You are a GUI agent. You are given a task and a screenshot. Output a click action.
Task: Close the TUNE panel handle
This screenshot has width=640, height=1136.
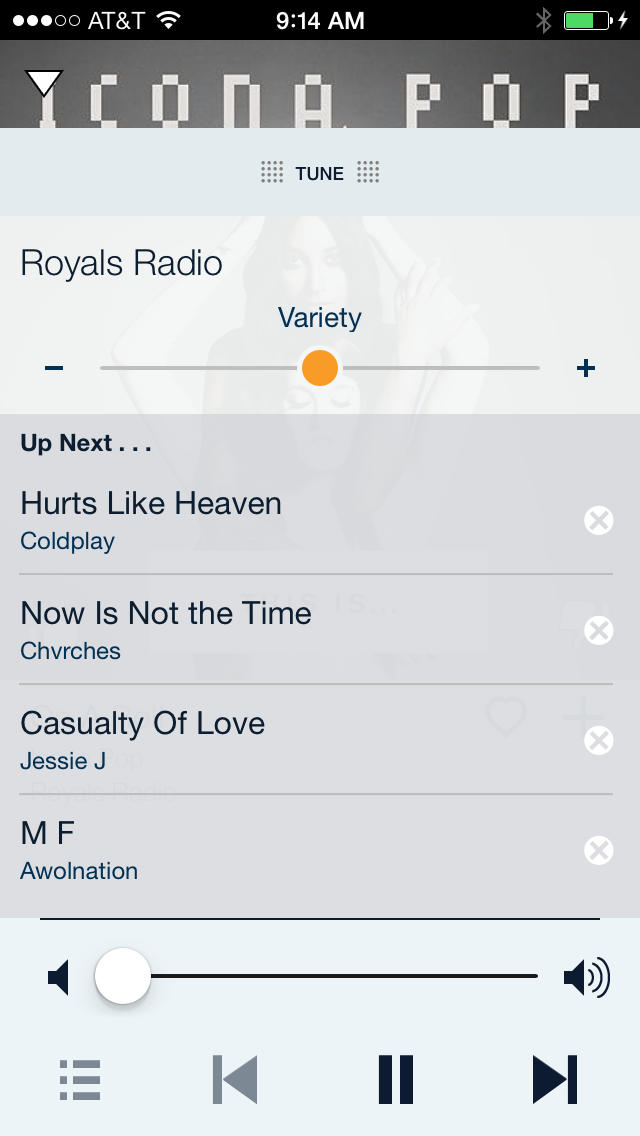320,173
